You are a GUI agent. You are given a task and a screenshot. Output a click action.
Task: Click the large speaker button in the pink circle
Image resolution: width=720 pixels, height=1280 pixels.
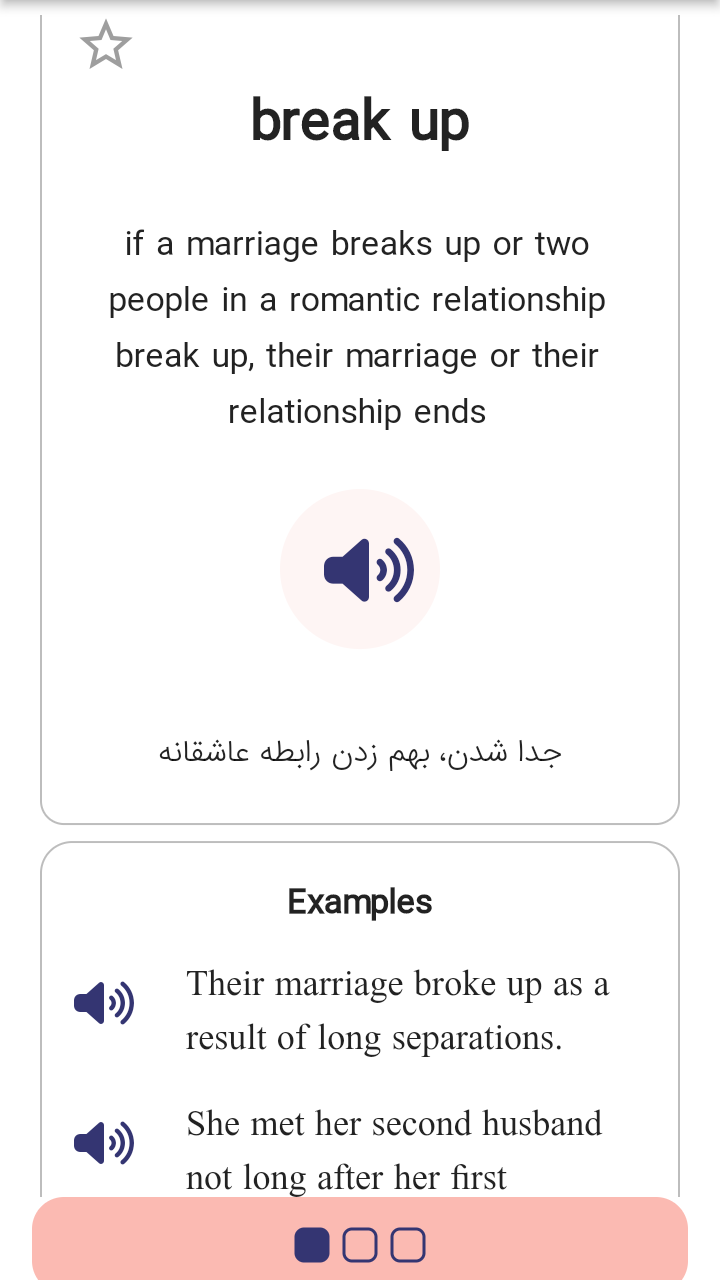[360, 569]
